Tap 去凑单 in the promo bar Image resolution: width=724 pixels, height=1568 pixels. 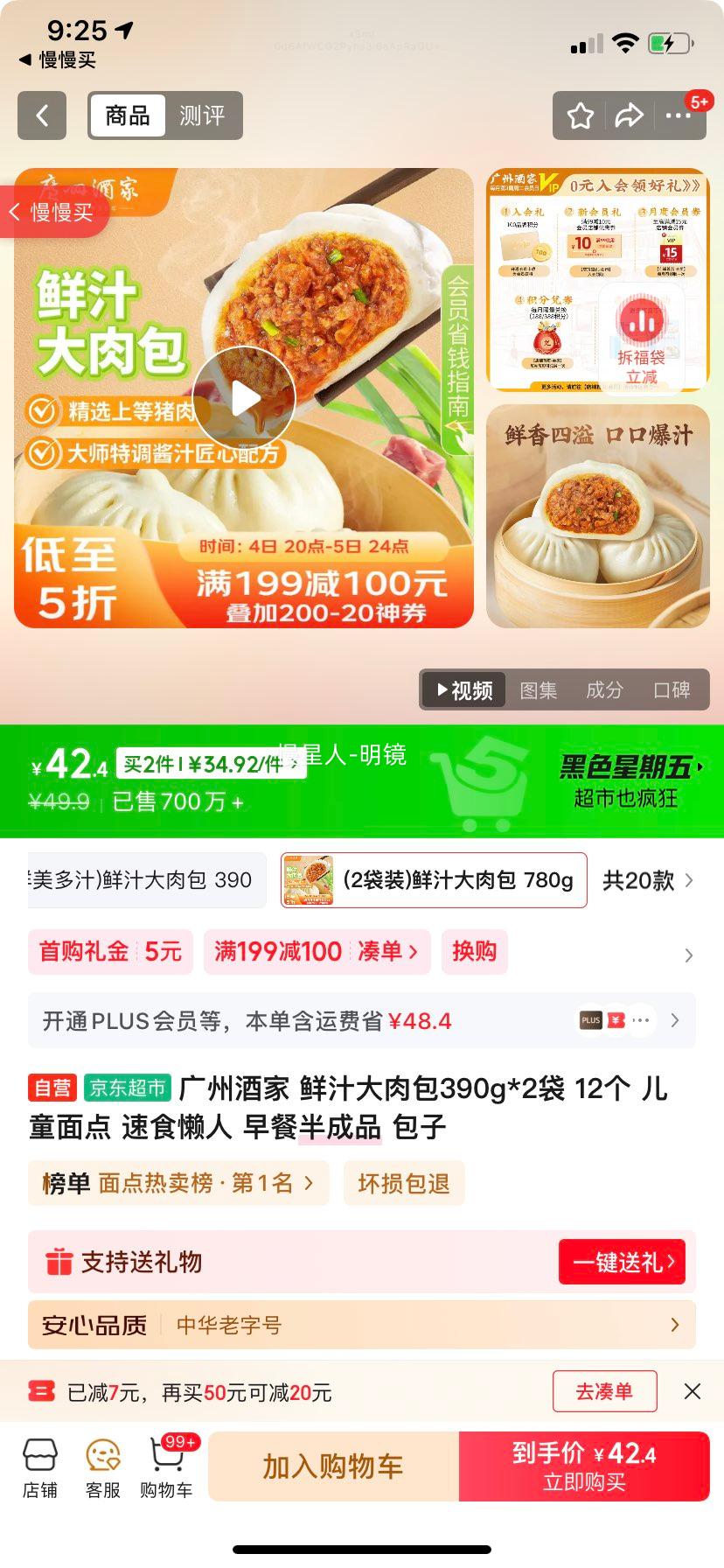[604, 1391]
